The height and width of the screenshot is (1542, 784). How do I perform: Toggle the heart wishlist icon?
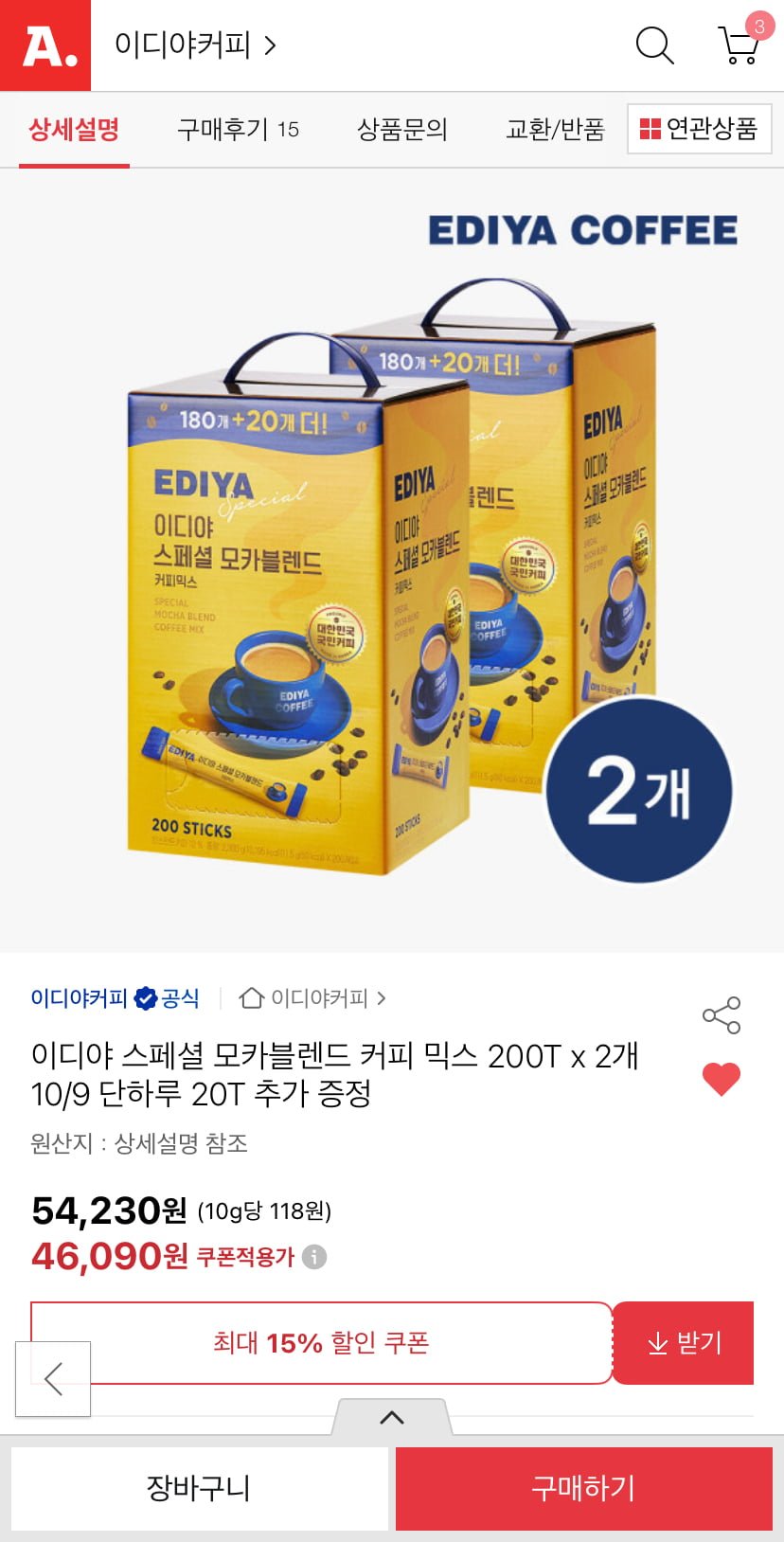point(722,1079)
